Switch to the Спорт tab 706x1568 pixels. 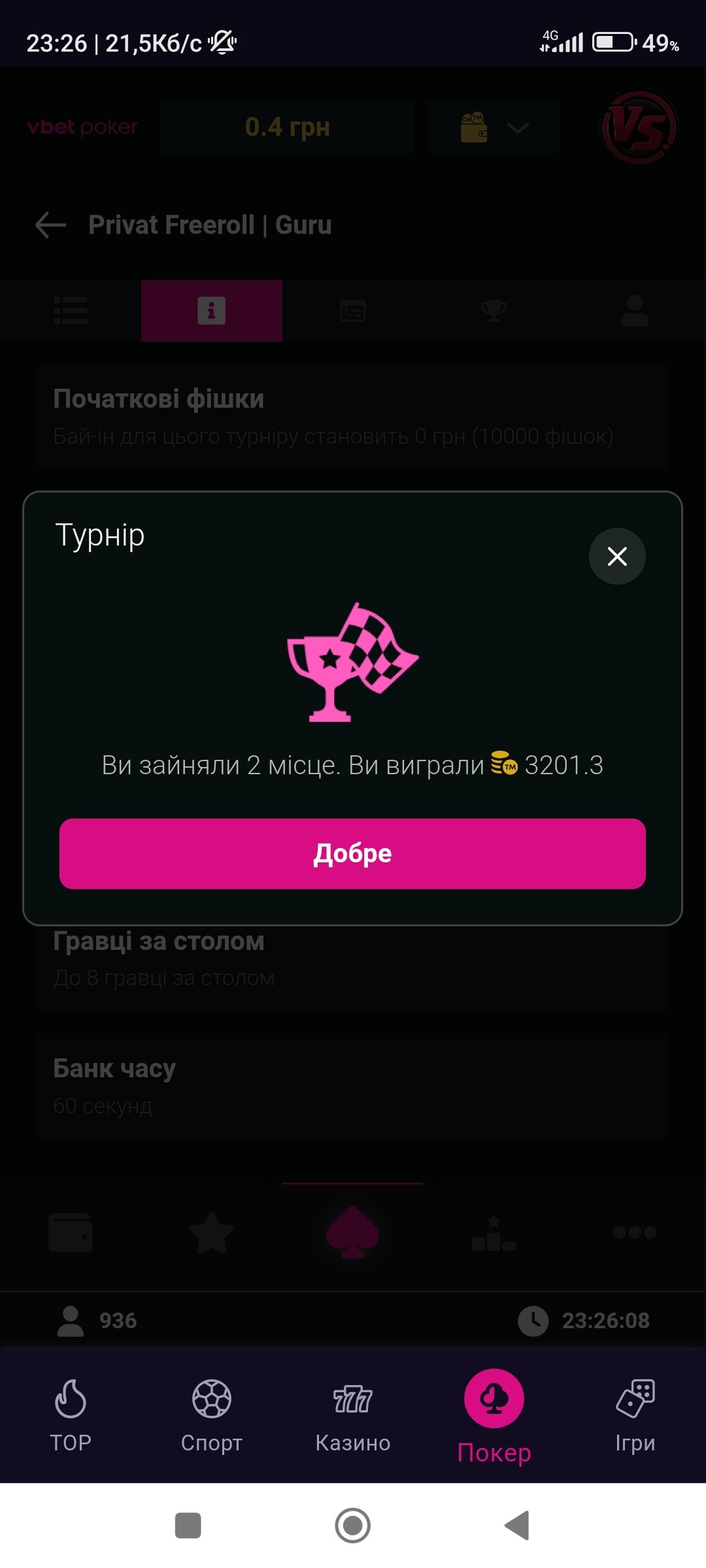click(212, 1416)
